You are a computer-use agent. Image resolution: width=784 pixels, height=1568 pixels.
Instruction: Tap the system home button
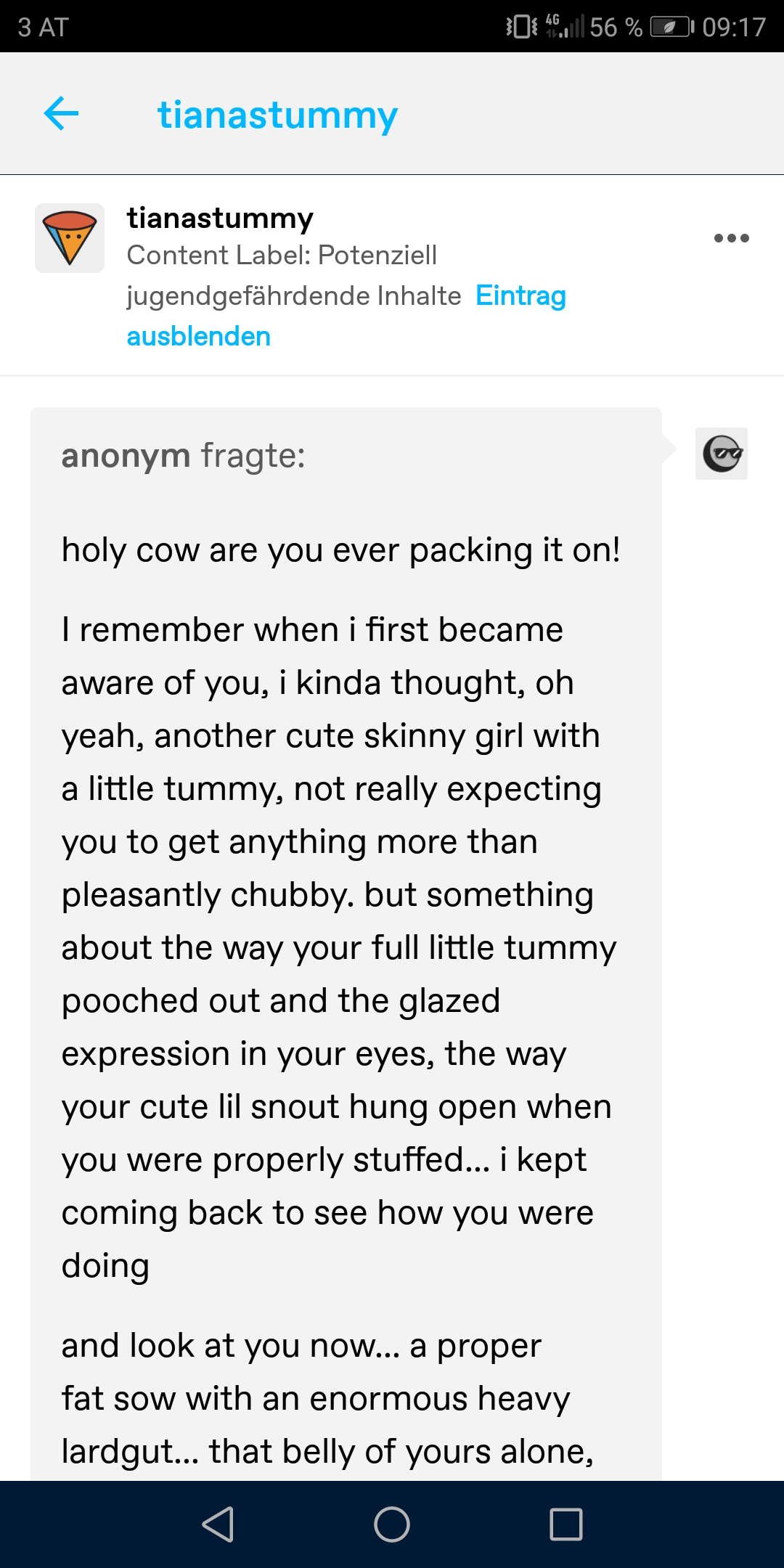click(392, 1524)
